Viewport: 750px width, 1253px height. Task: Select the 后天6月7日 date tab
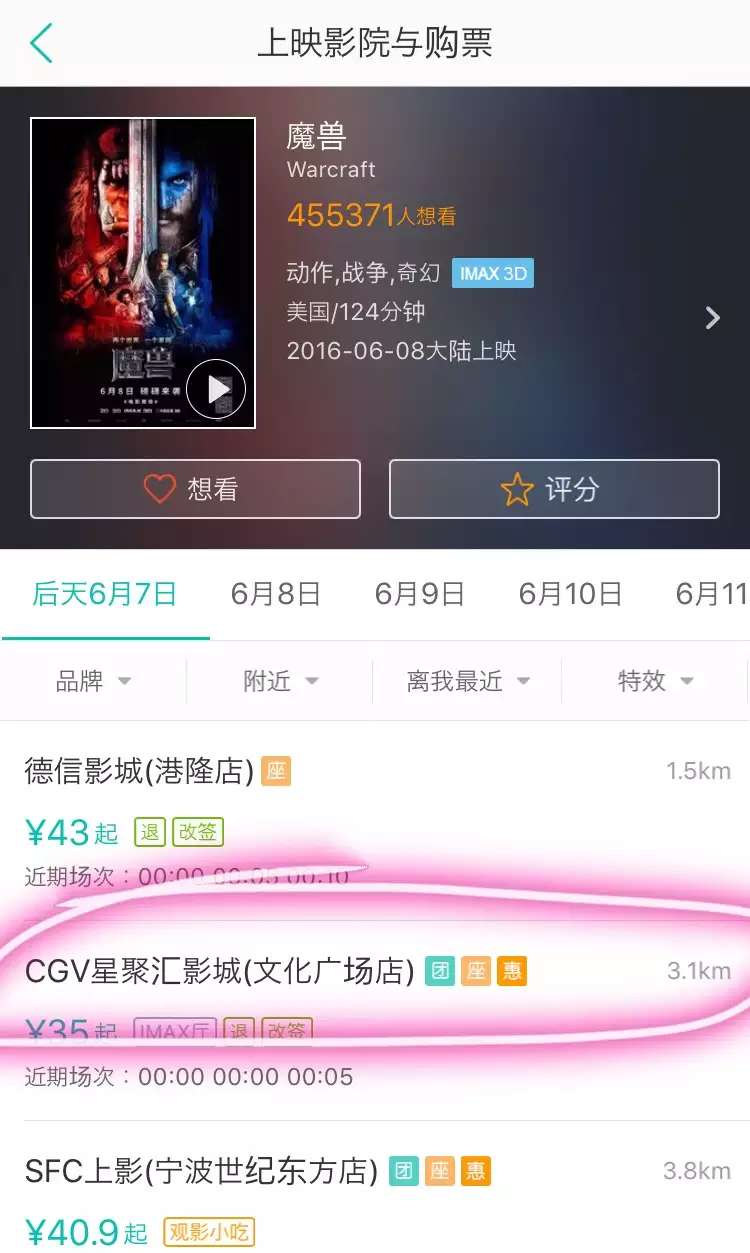pyautogui.click(x=105, y=594)
